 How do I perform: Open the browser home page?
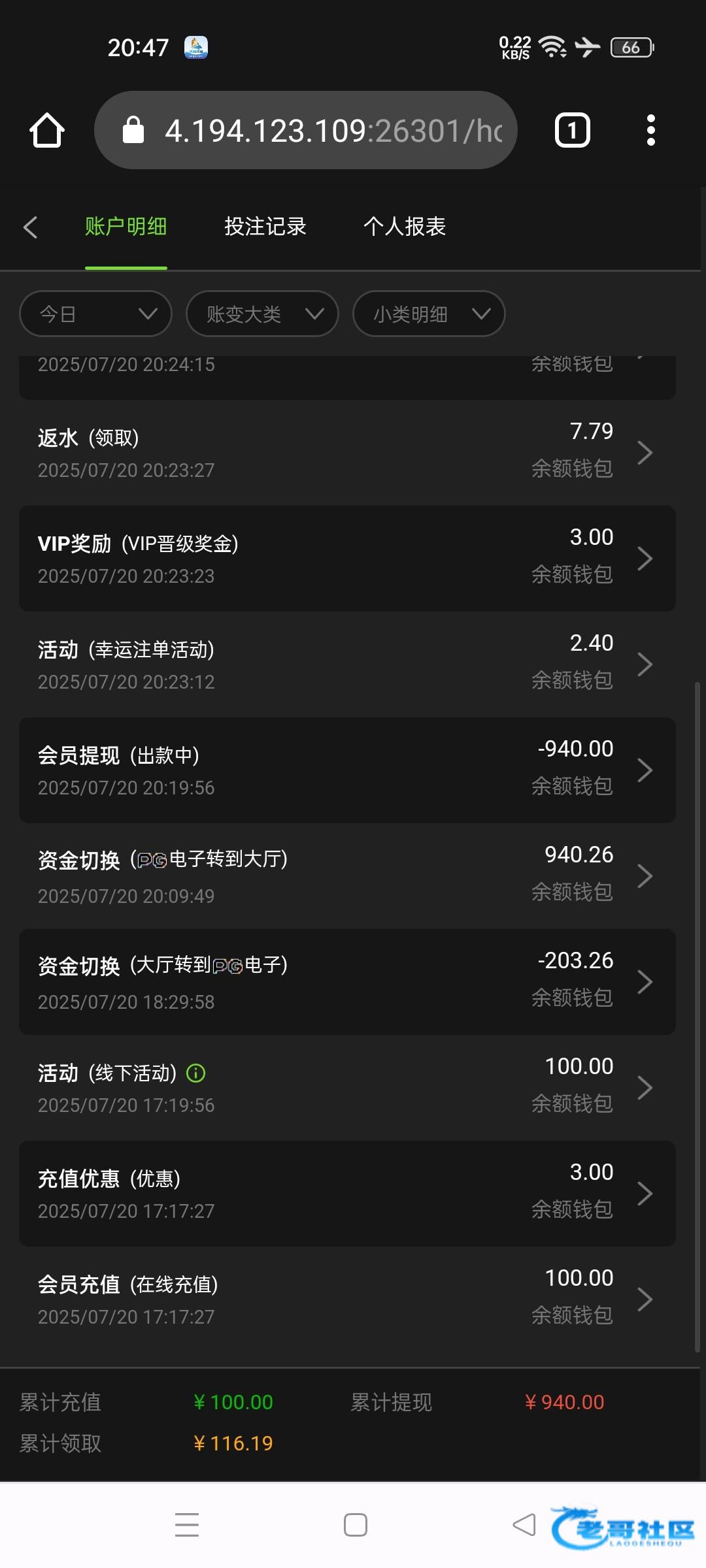[47, 130]
